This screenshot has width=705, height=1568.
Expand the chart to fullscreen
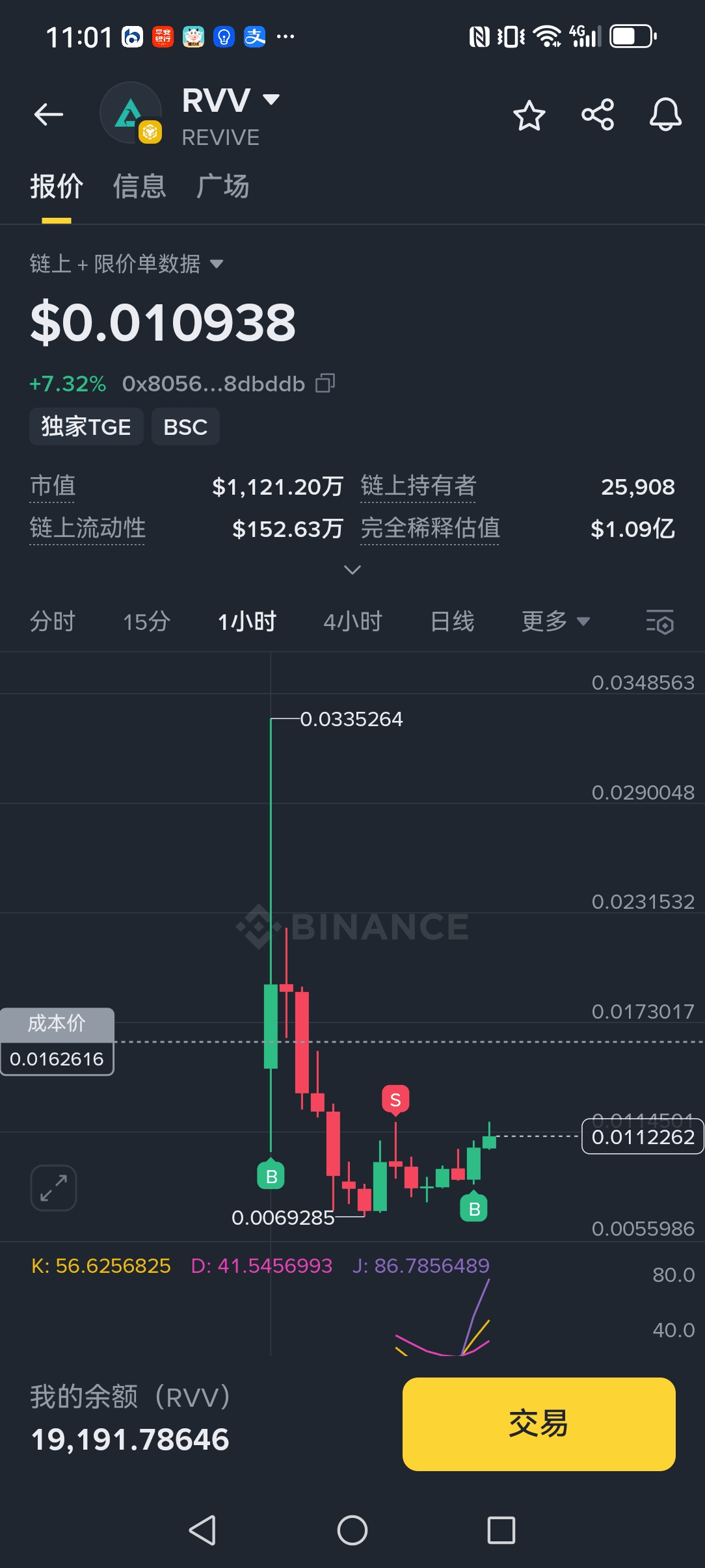click(x=53, y=1188)
